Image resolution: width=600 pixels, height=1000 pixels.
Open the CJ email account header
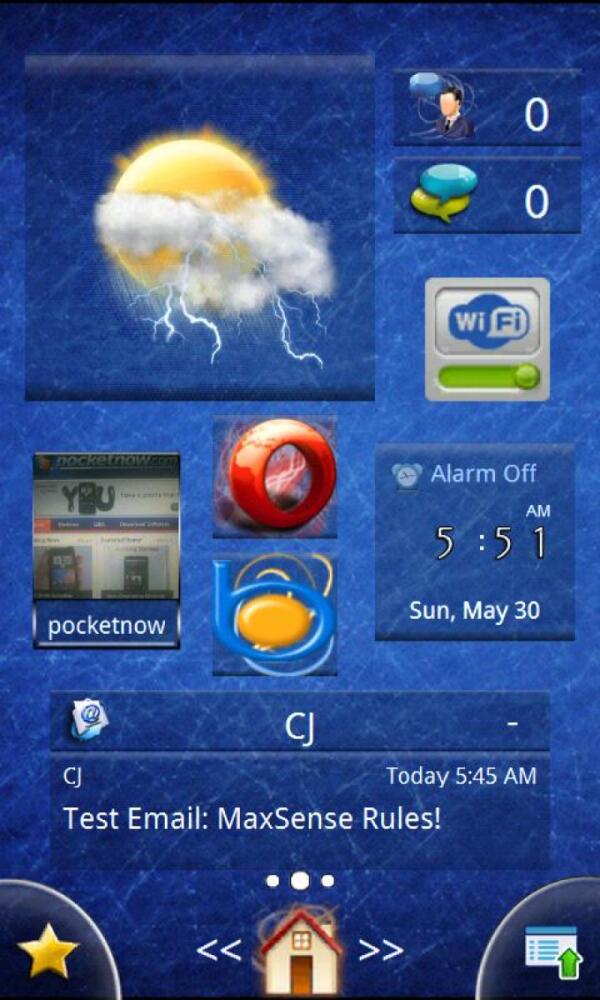(x=300, y=723)
